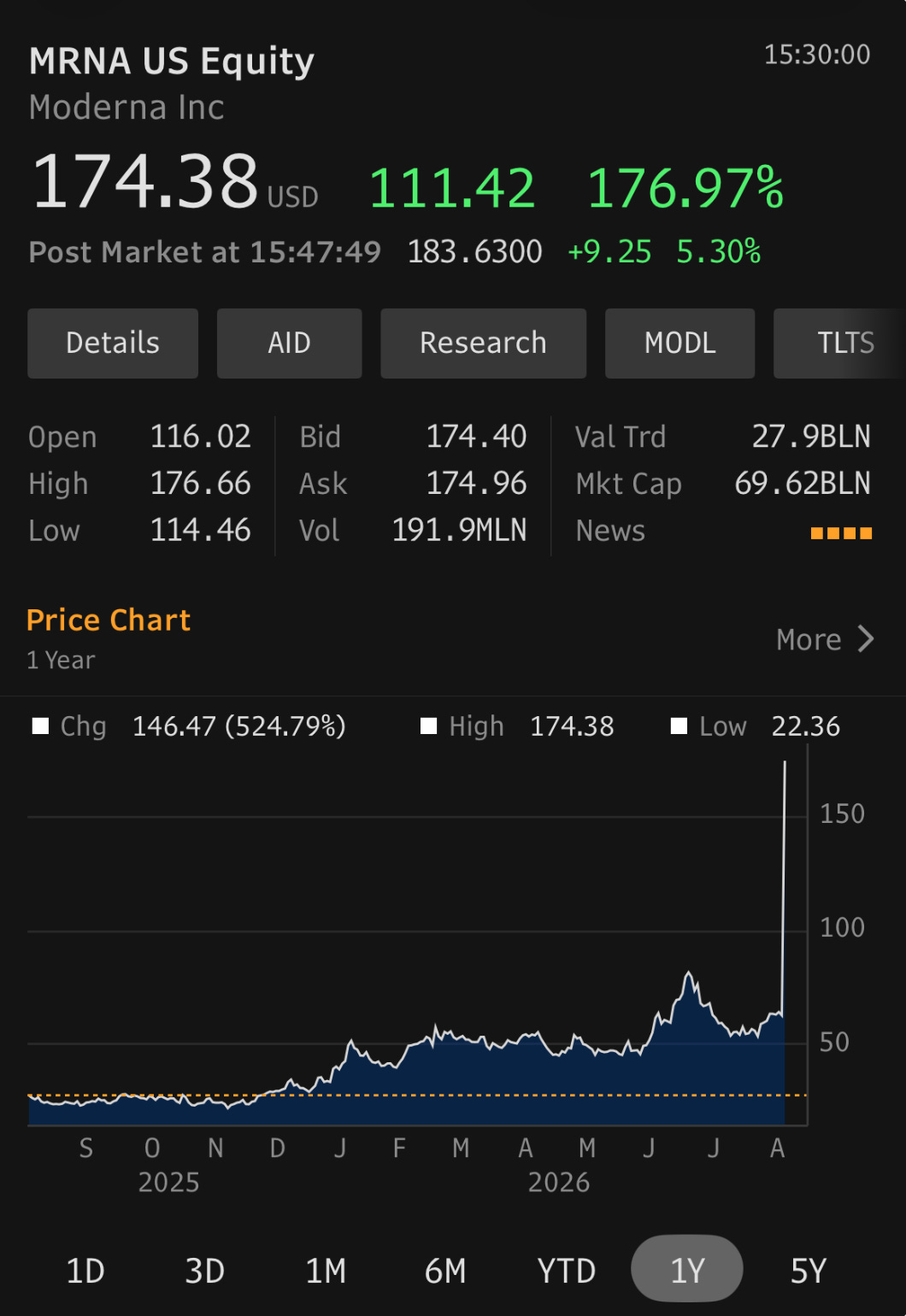Screen dimensions: 906x1316
Task: Open More chart options
Action: 825,639
